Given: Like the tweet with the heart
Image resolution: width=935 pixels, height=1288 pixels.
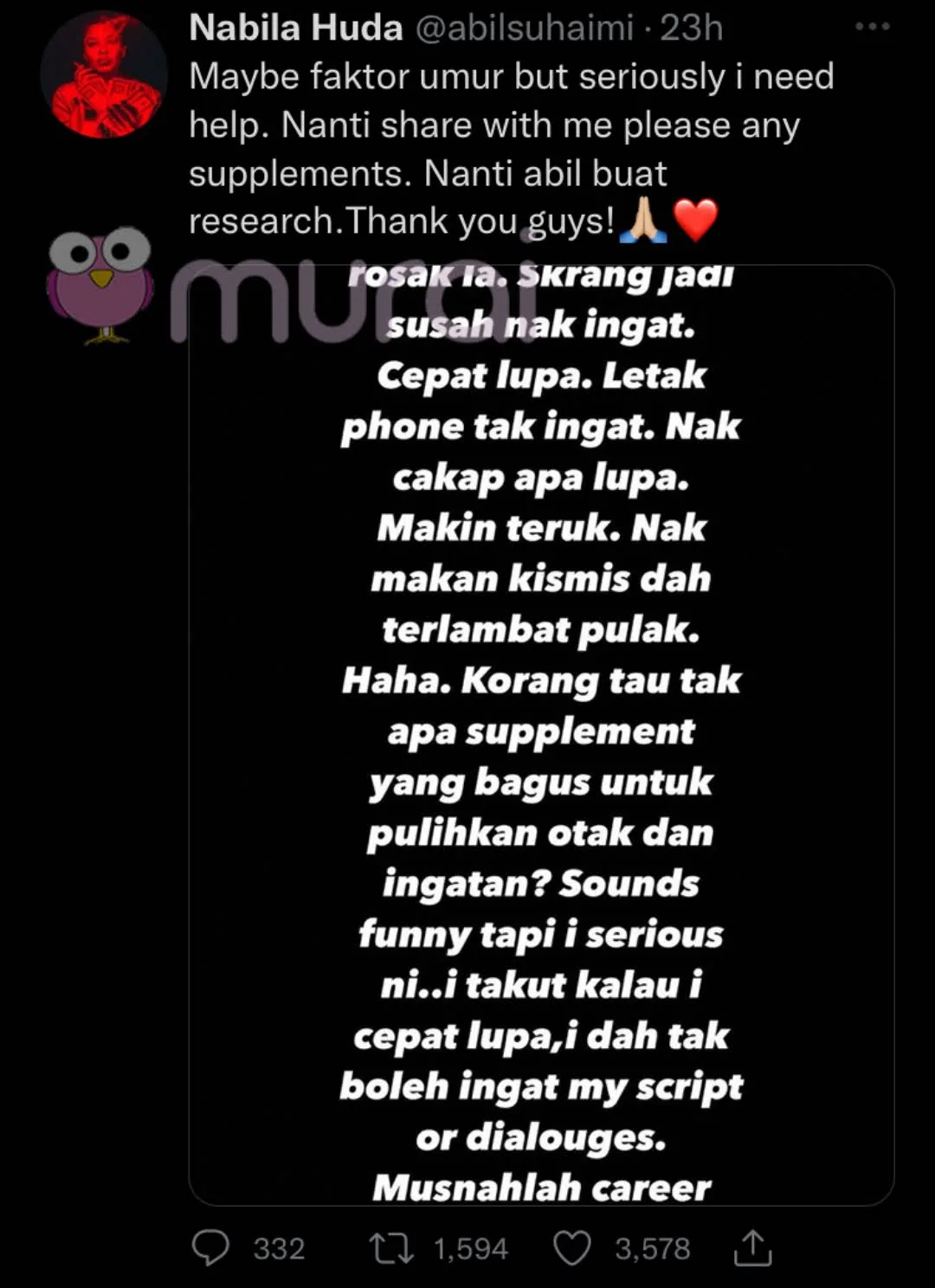Looking at the screenshot, I should pyautogui.click(x=572, y=1248).
